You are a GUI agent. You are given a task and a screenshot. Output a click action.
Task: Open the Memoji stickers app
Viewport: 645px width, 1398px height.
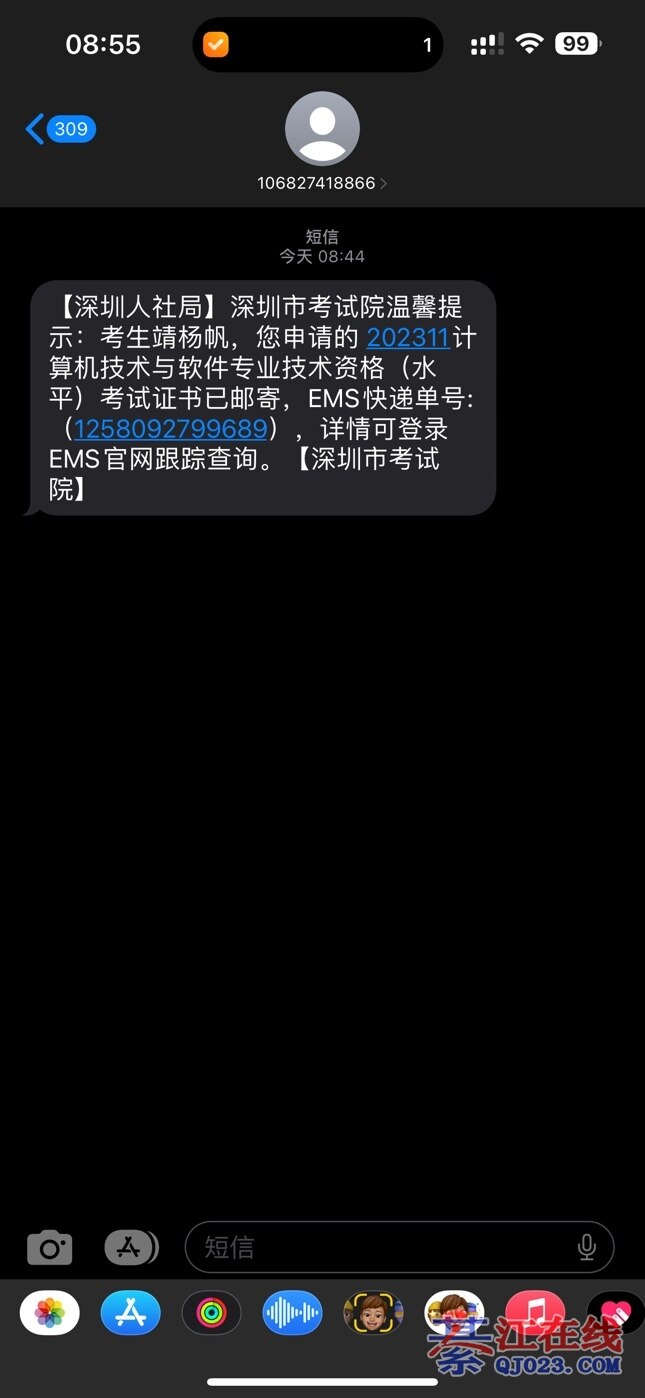[x=454, y=1313]
